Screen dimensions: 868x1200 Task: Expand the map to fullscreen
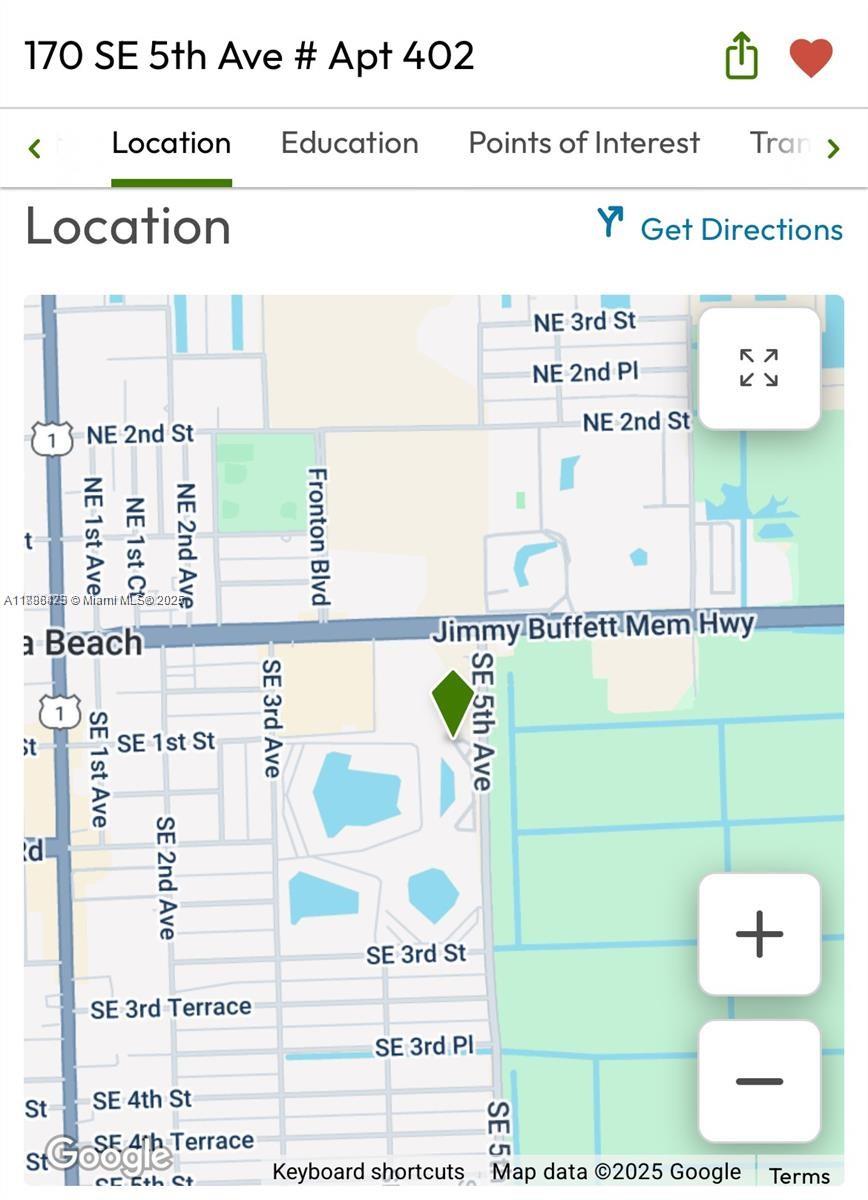pyautogui.click(x=759, y=368)
